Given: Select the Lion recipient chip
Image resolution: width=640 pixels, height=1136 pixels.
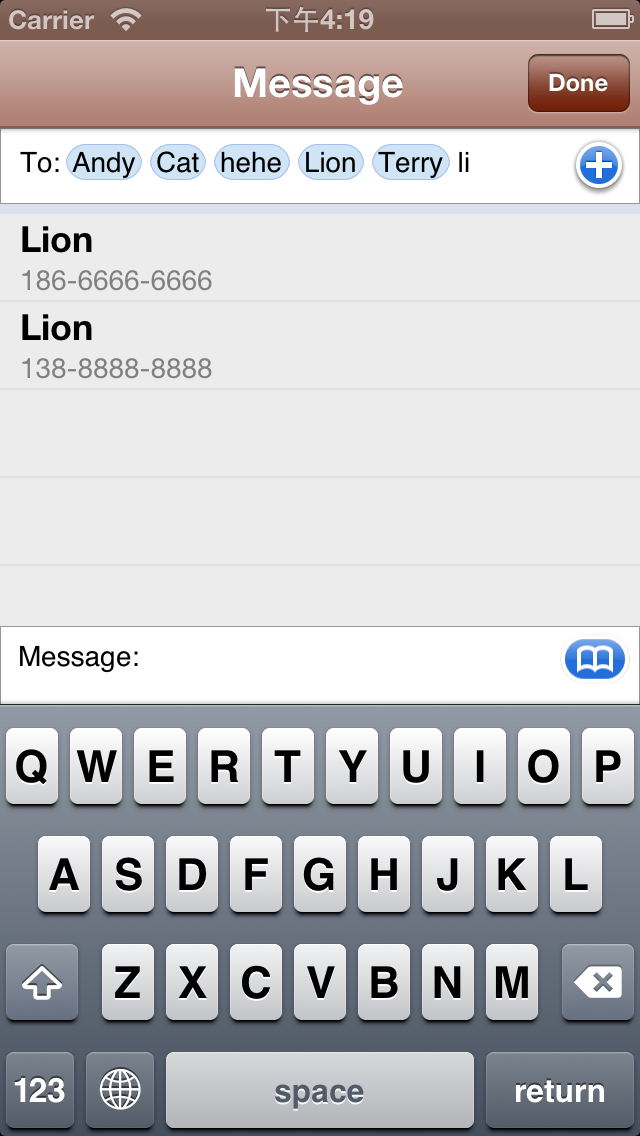Looking at the screenshot, I should 331,163.
